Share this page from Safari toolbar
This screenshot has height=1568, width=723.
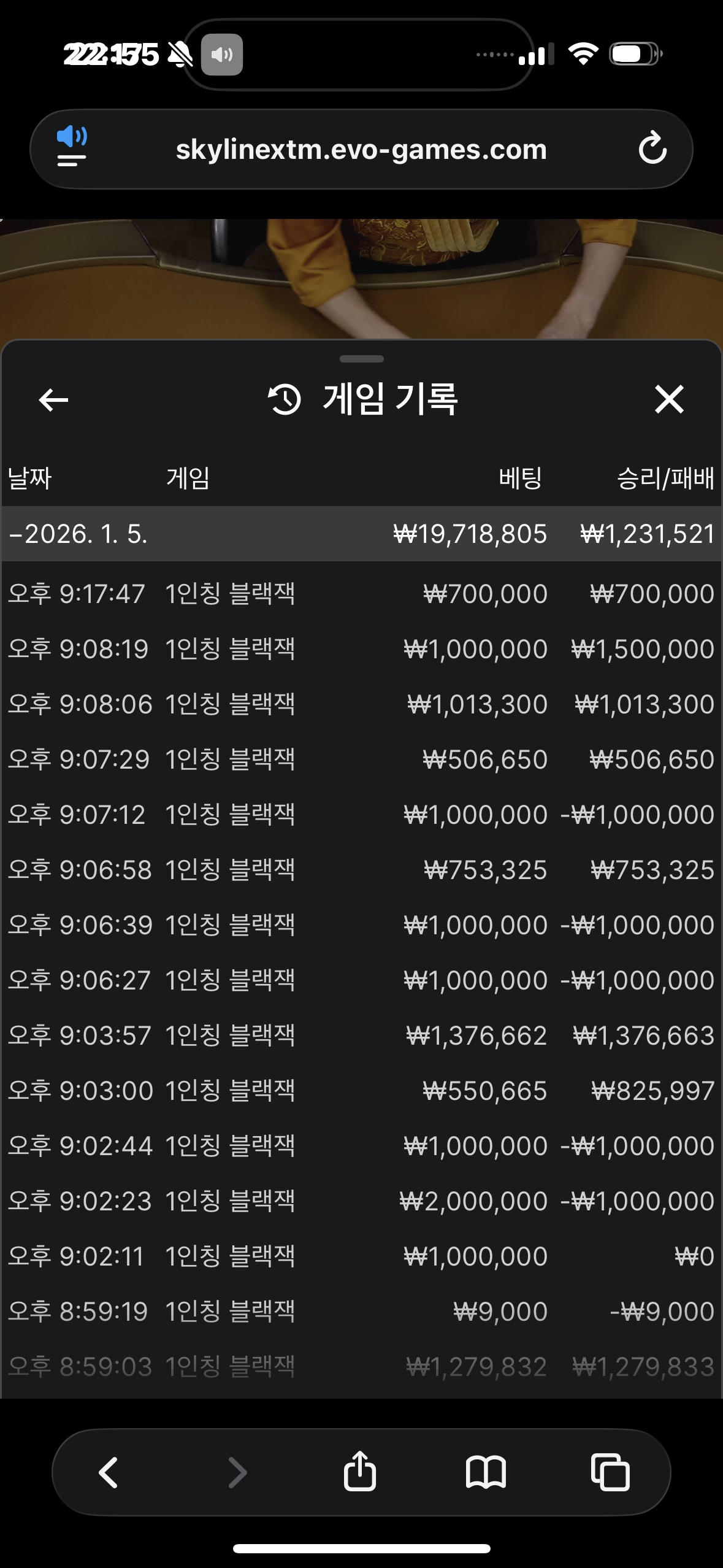(360, 1471)
